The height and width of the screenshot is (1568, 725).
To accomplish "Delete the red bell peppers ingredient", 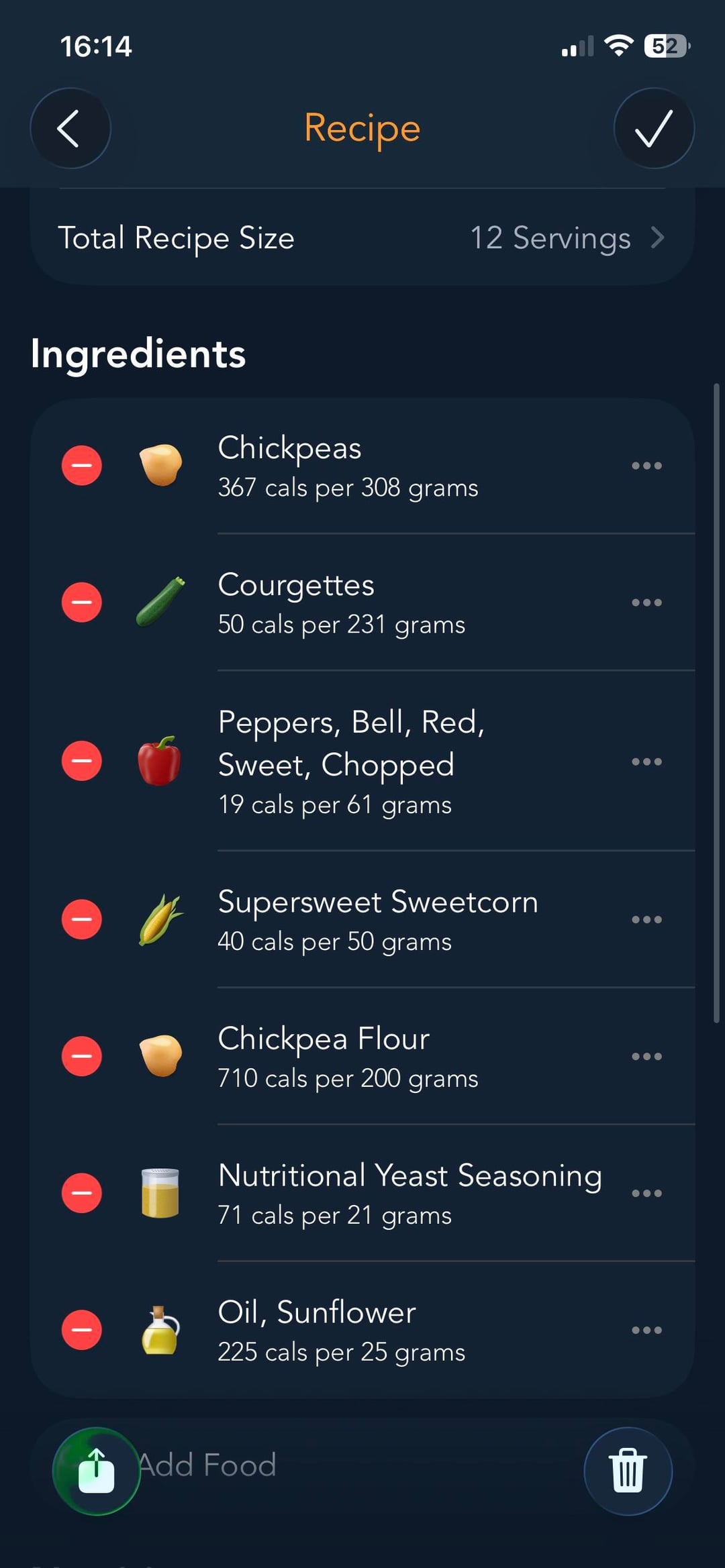I will point(82,761).
